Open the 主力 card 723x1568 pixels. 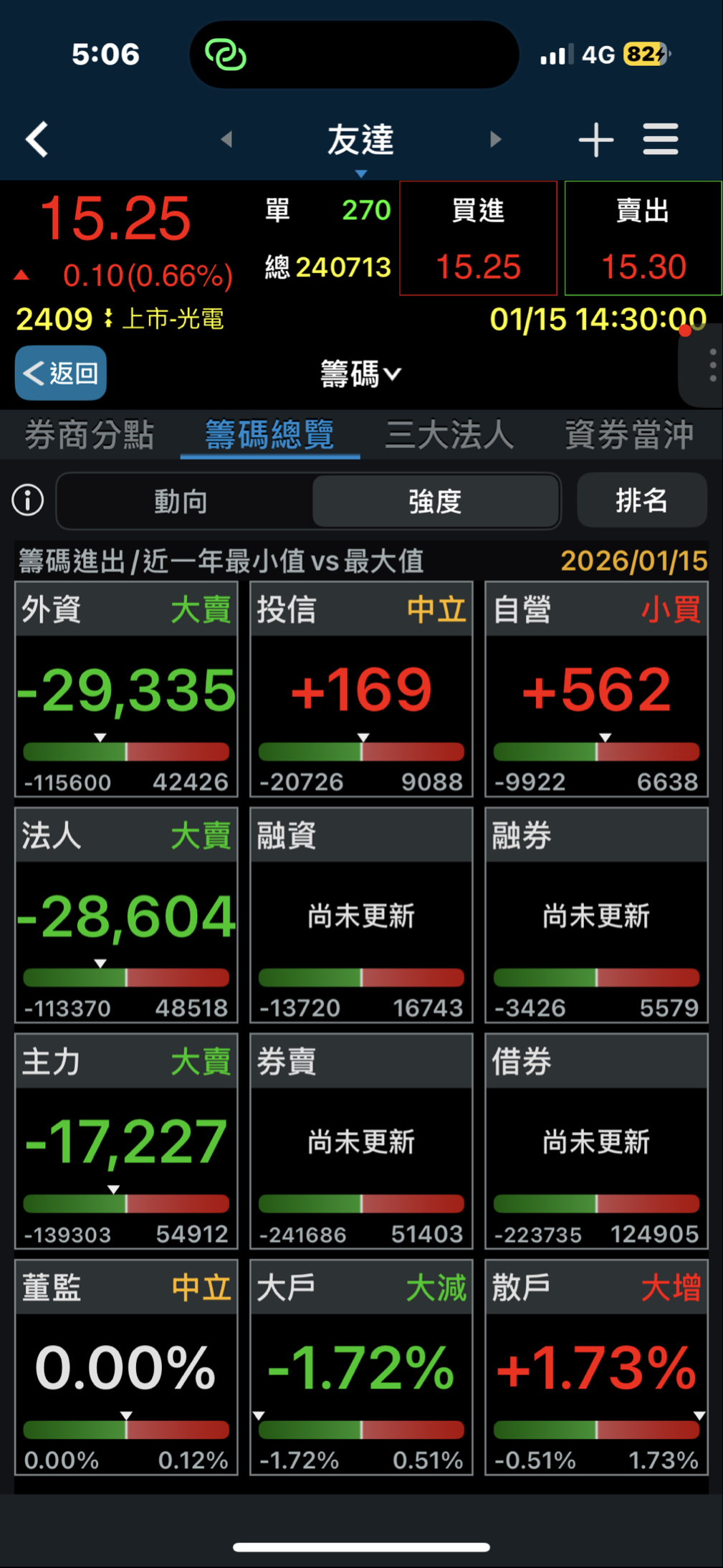pos(126,1141)
